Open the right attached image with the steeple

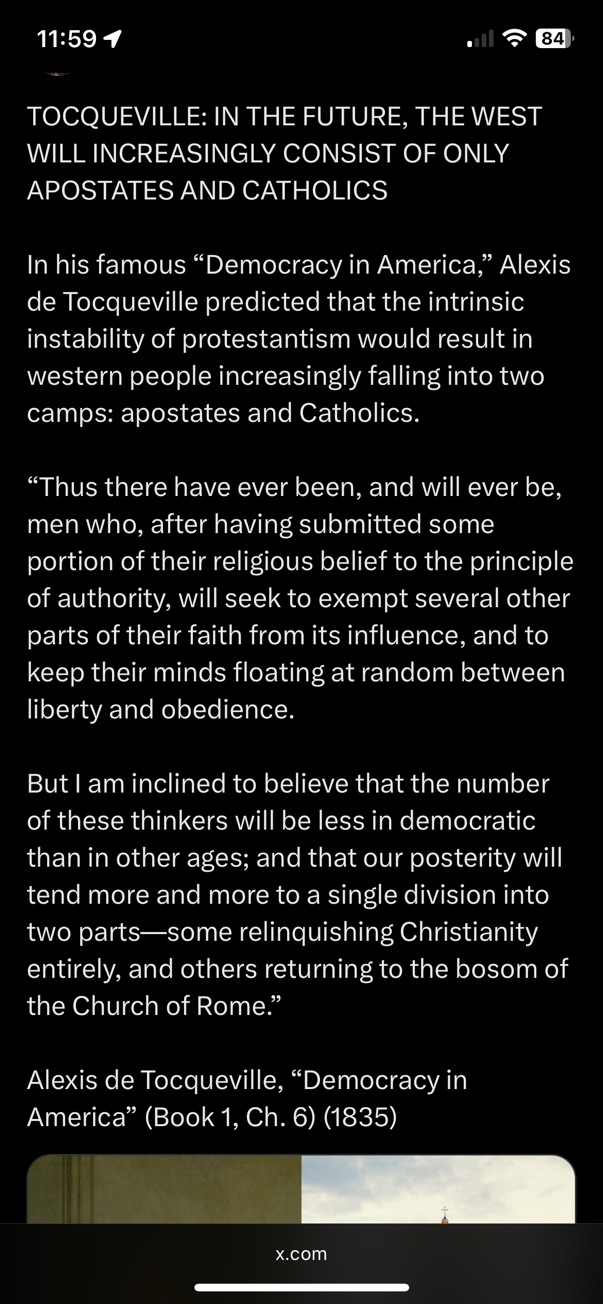point(438,1190)
